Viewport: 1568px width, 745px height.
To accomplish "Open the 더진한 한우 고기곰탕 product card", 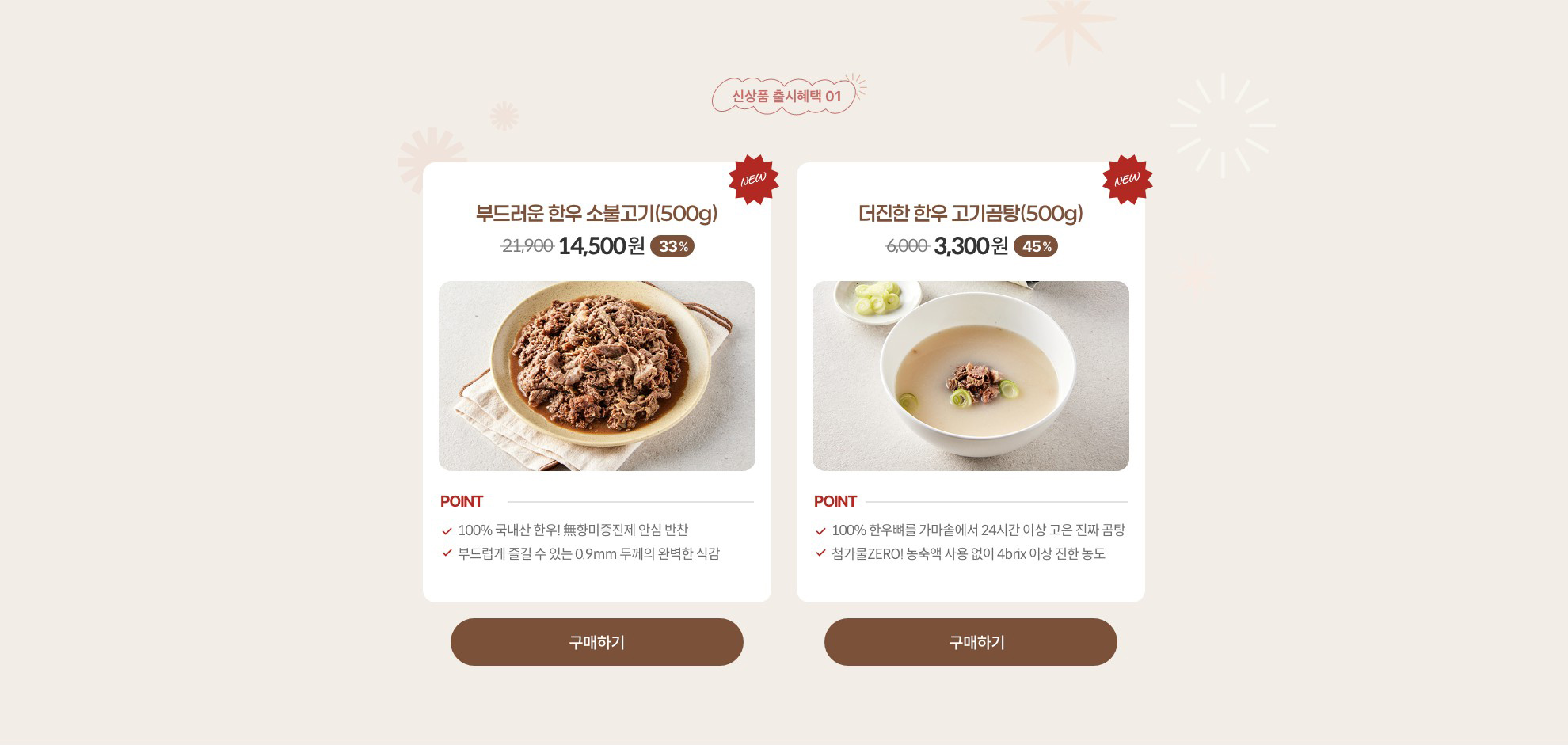I will tap(970, 376).
